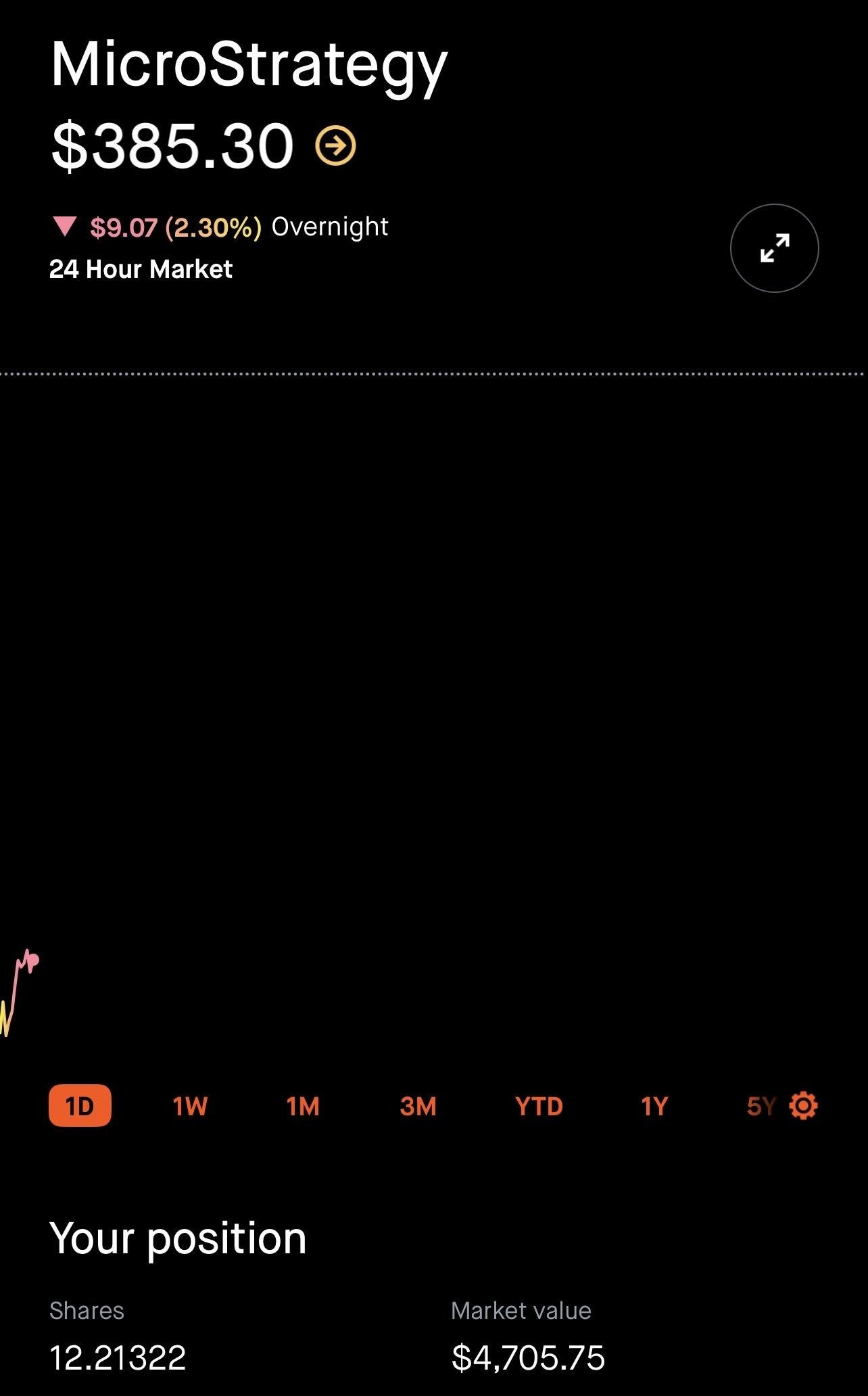Expand the chart to full screen
This screenshot has height=1396, width=868.
pos(774,248)
